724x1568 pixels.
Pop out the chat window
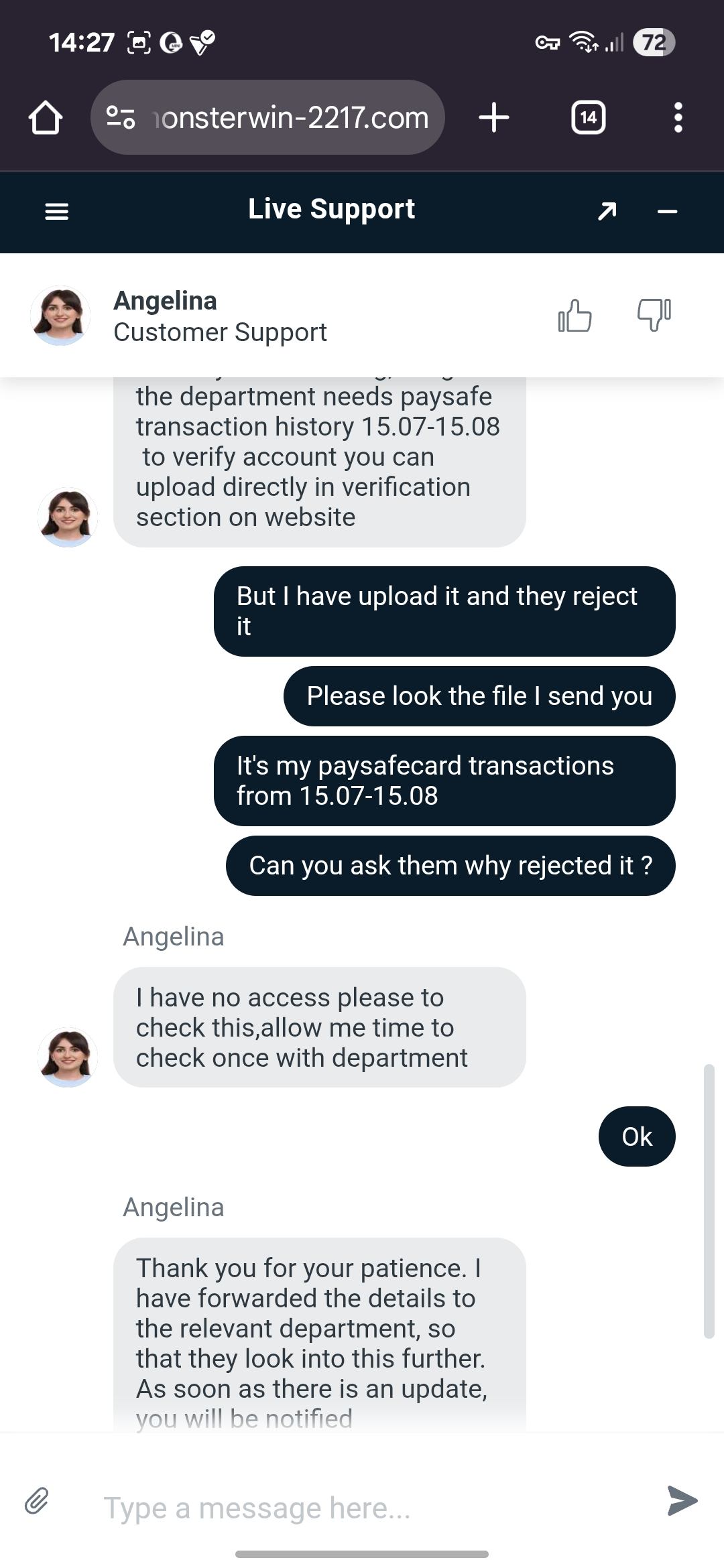click(x=607, y=212)
